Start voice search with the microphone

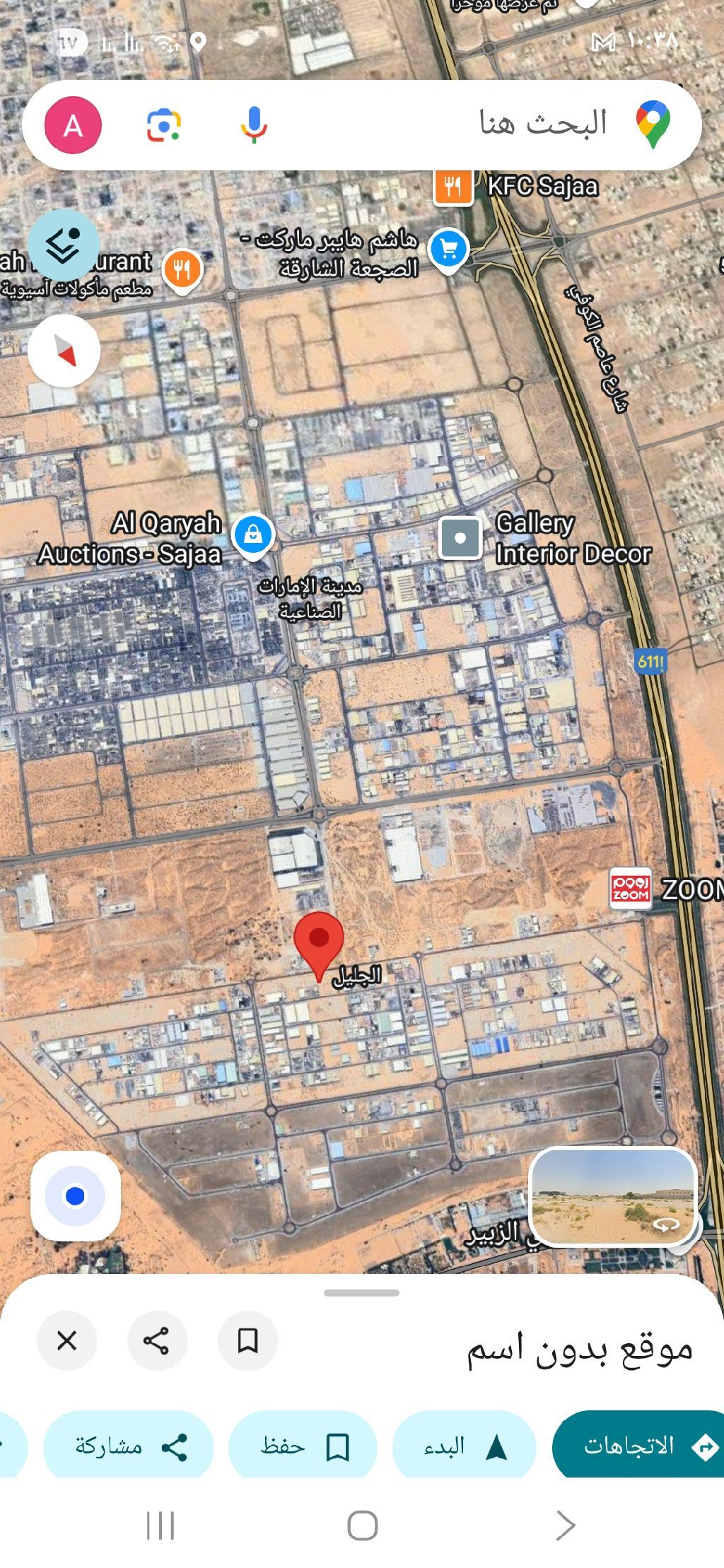point(253,126)
